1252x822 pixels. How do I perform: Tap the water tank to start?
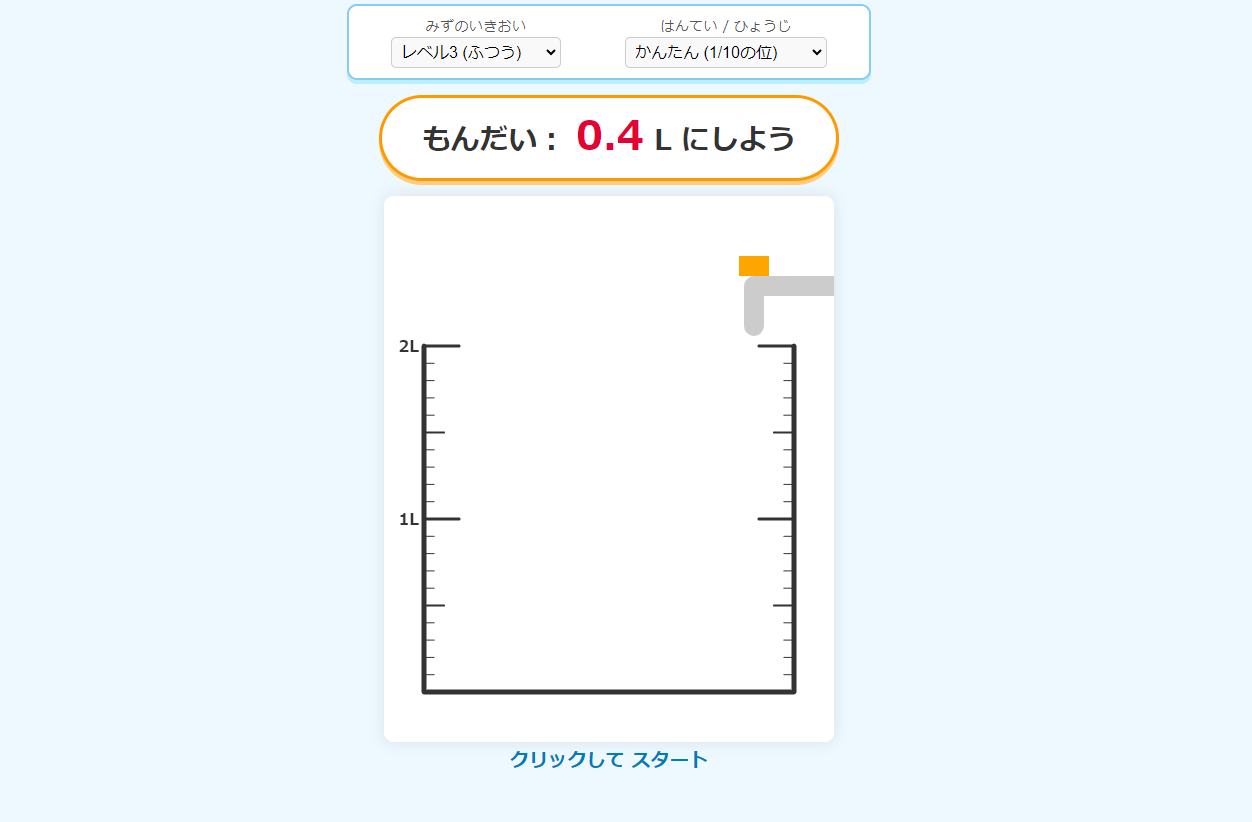(608, 520)
